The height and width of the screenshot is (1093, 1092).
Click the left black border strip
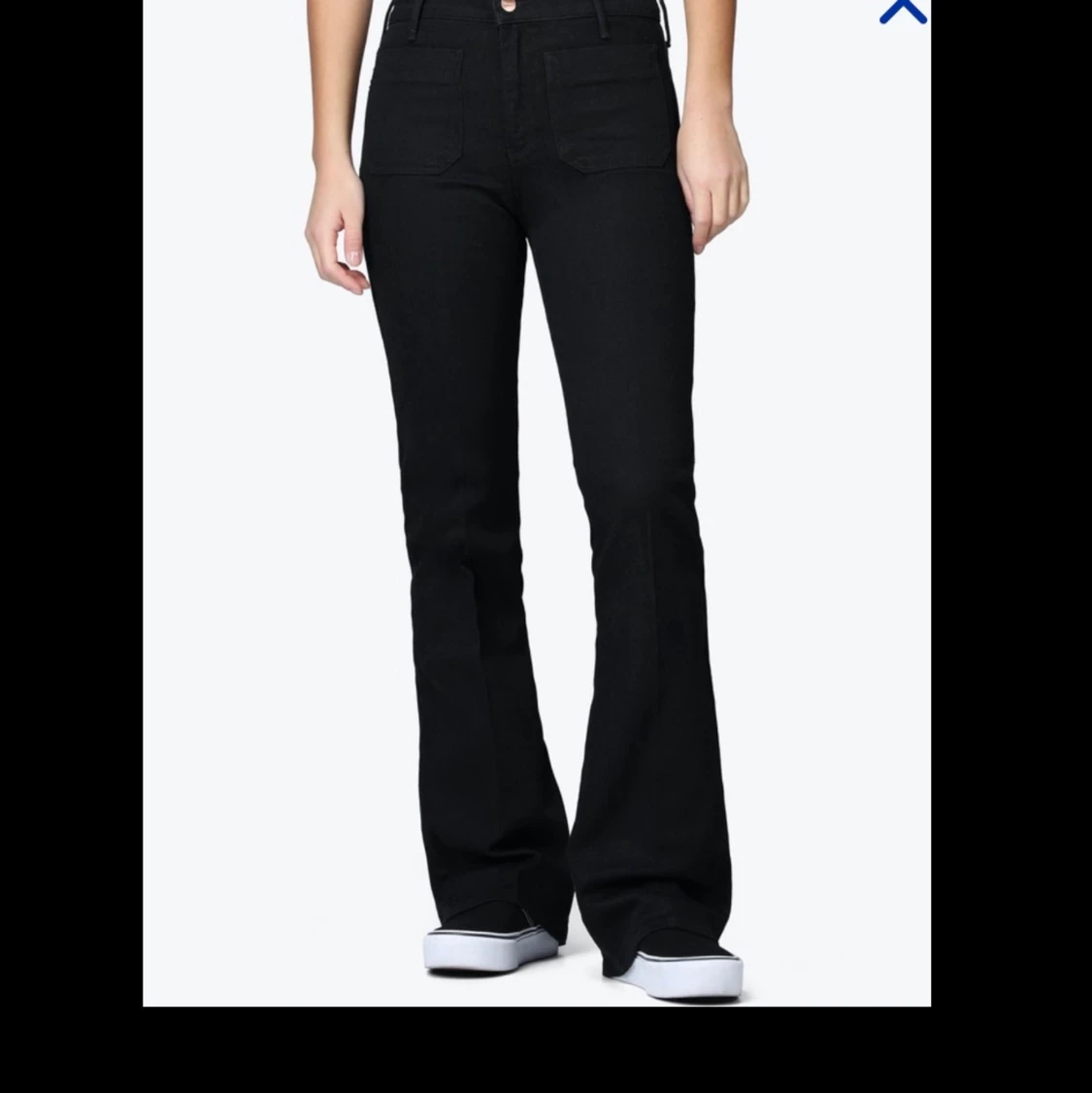68,544
